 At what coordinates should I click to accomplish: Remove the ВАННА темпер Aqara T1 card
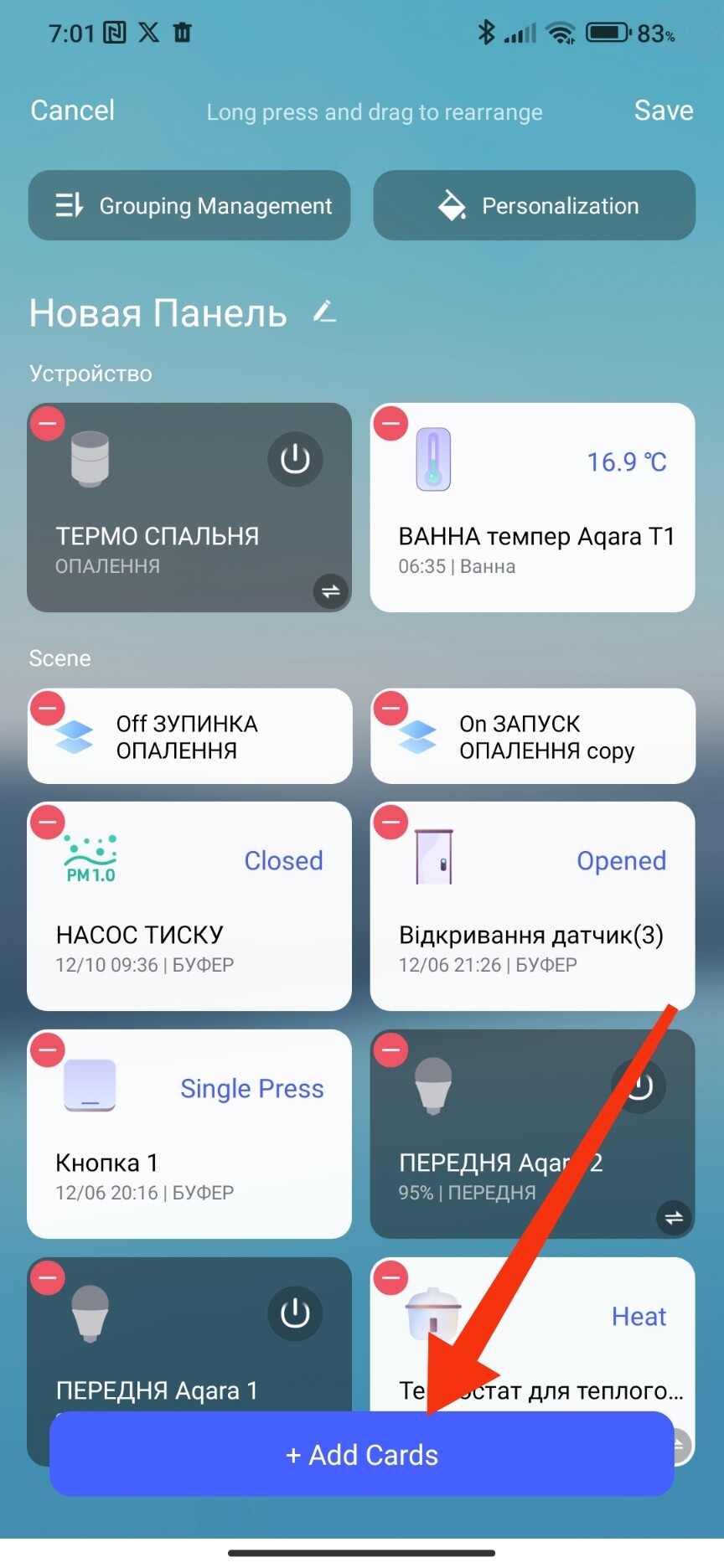tap(390, 424)
